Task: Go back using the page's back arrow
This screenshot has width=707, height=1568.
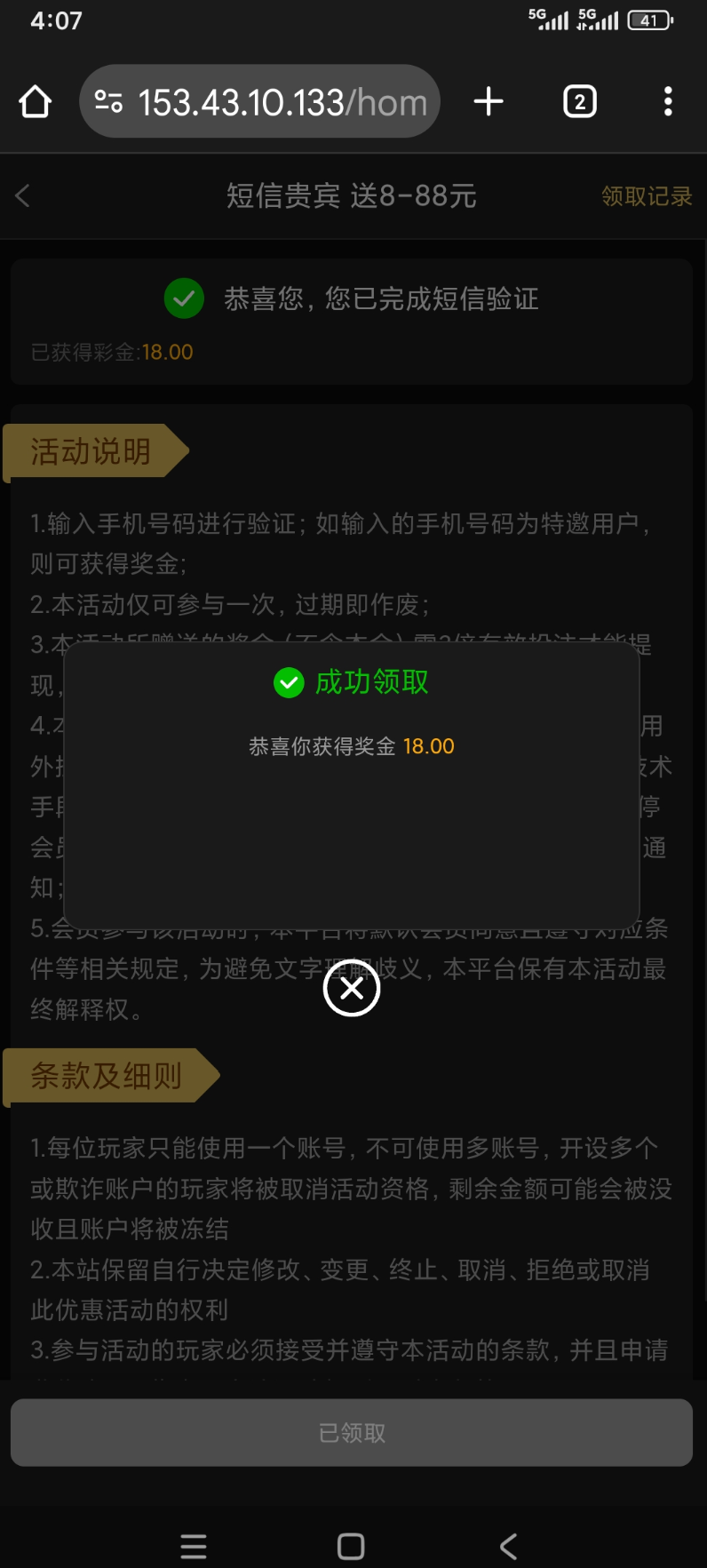Action: [x=23, y=195]
